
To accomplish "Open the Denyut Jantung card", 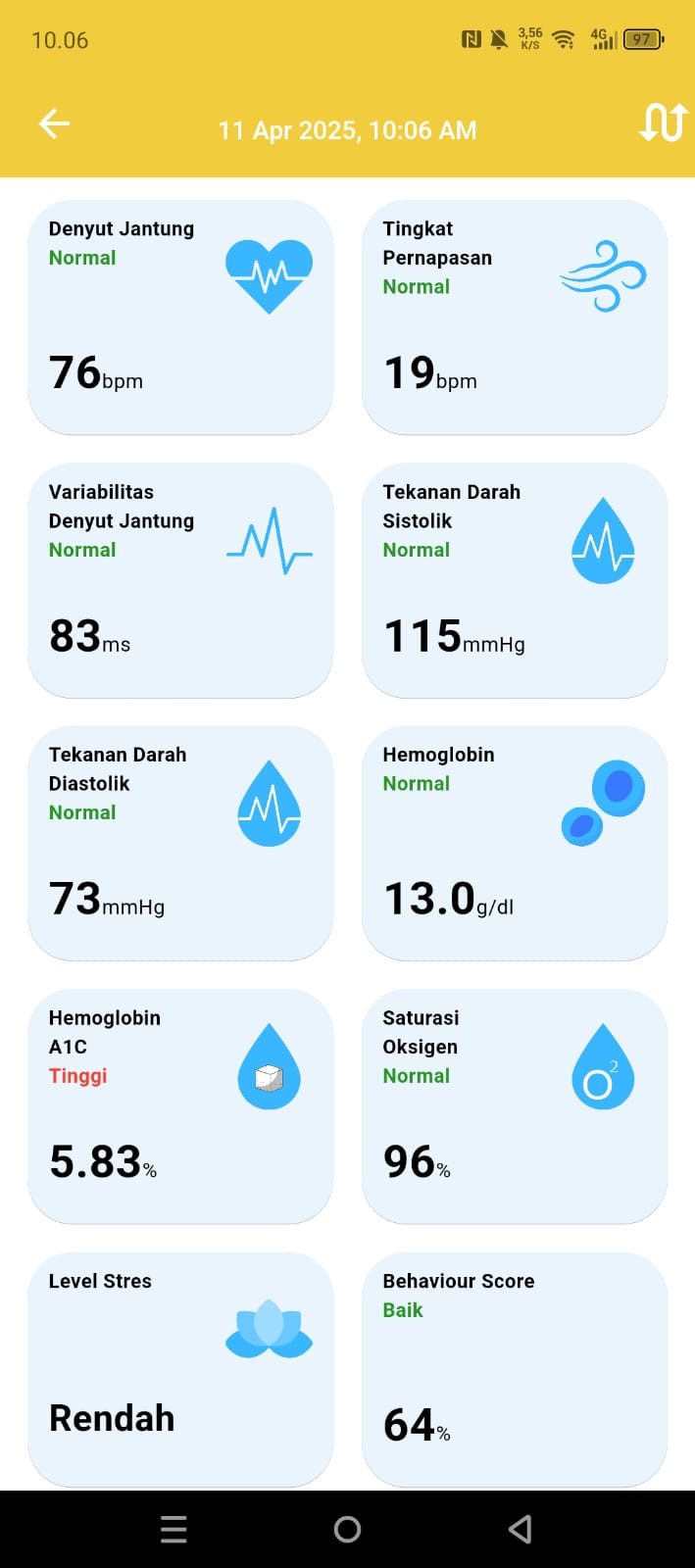I will tap(180, 318).
